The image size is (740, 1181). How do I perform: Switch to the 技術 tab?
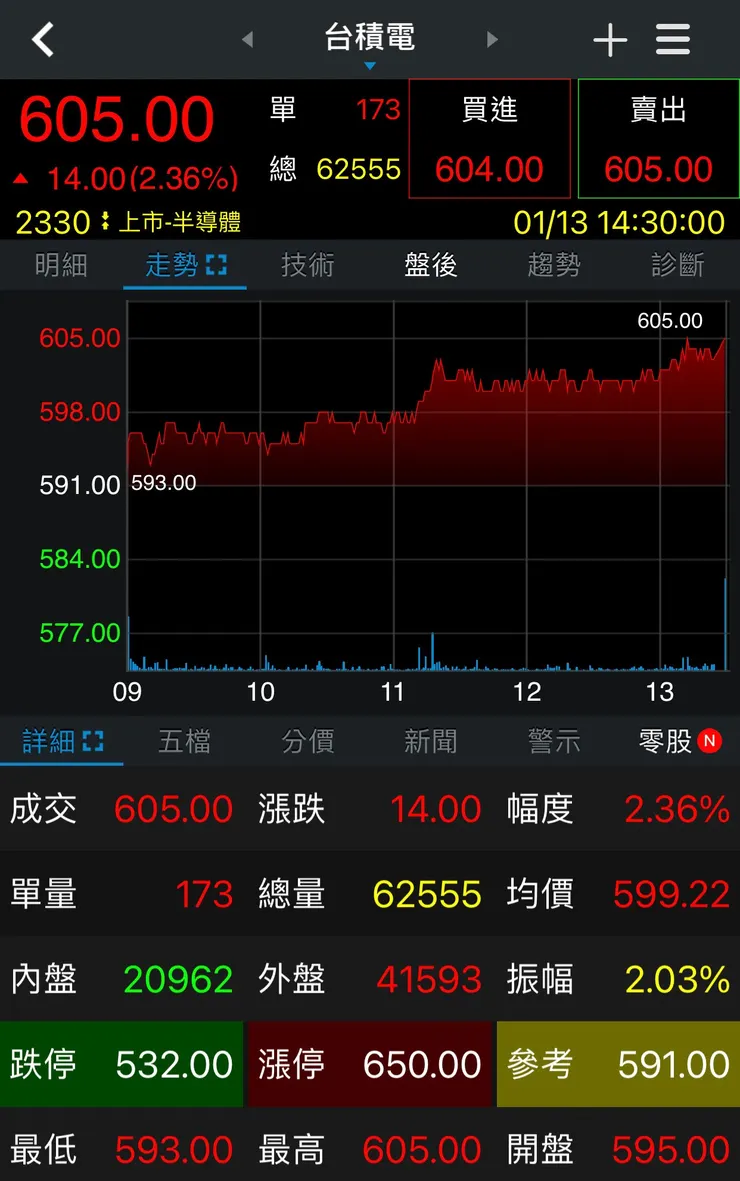[x=307, y=265]
